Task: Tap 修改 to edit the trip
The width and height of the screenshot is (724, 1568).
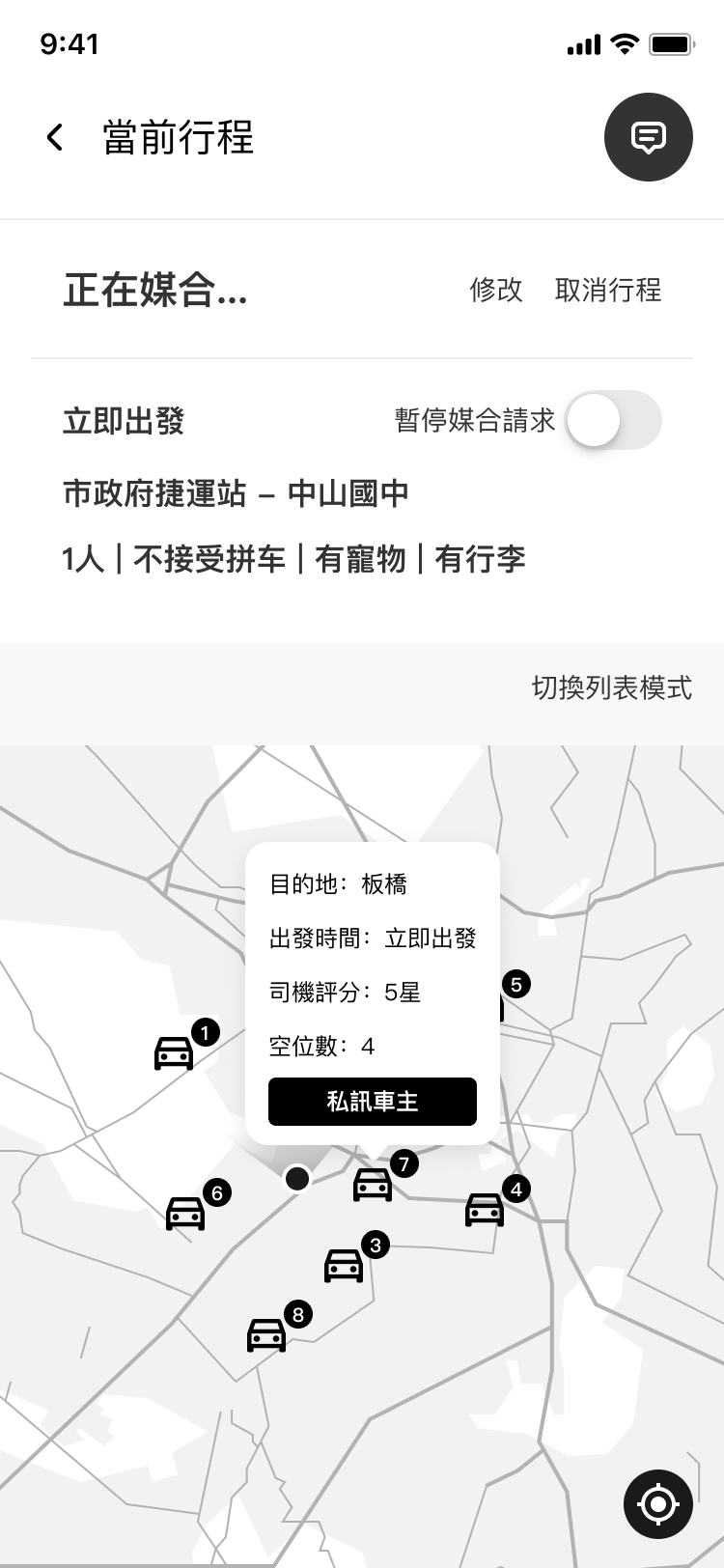Action: 496,290
